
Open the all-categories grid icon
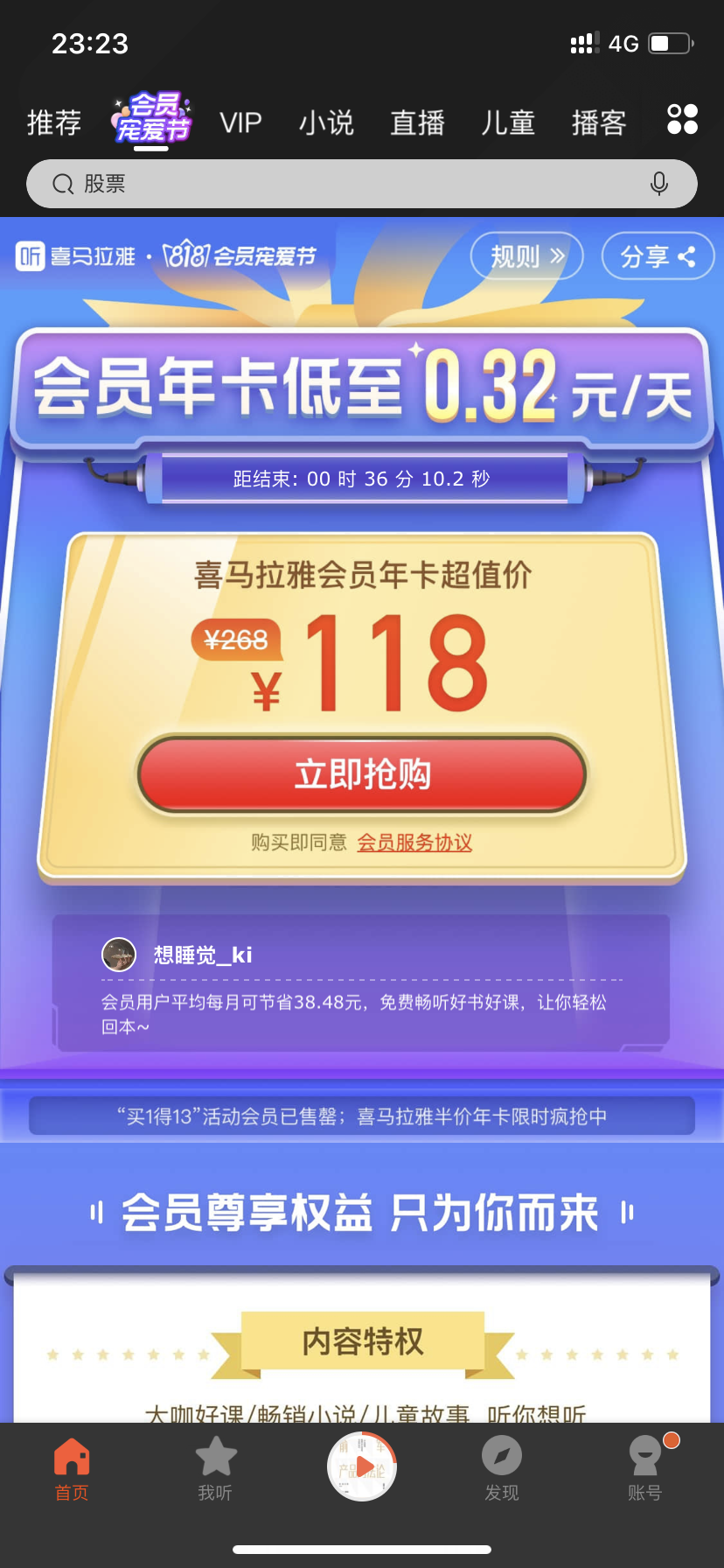click(682, 120)
